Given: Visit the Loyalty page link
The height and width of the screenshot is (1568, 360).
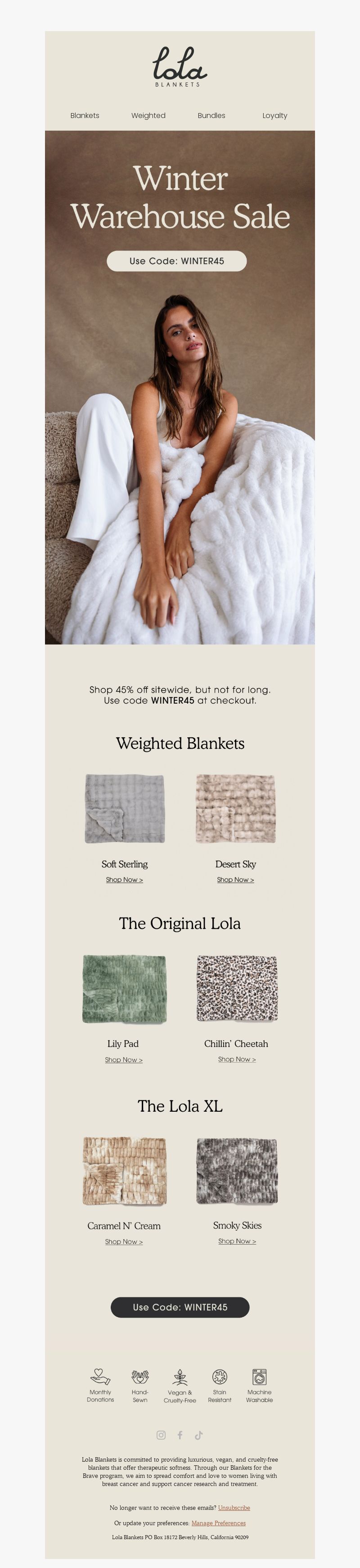Looking at the screenshot, I should coord(275,116).
